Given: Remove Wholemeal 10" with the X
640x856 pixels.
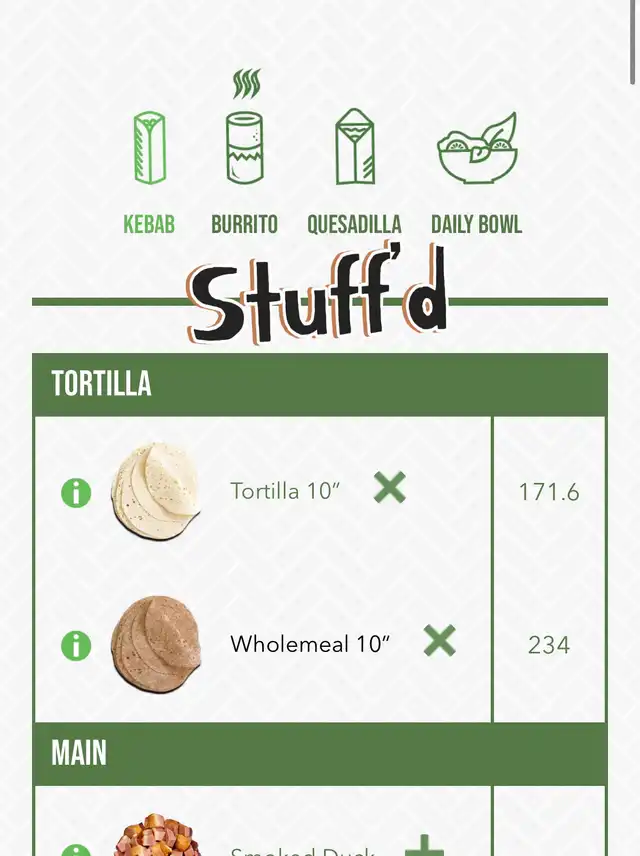Looking at the screenshot, I should click(x=439, y=641).
